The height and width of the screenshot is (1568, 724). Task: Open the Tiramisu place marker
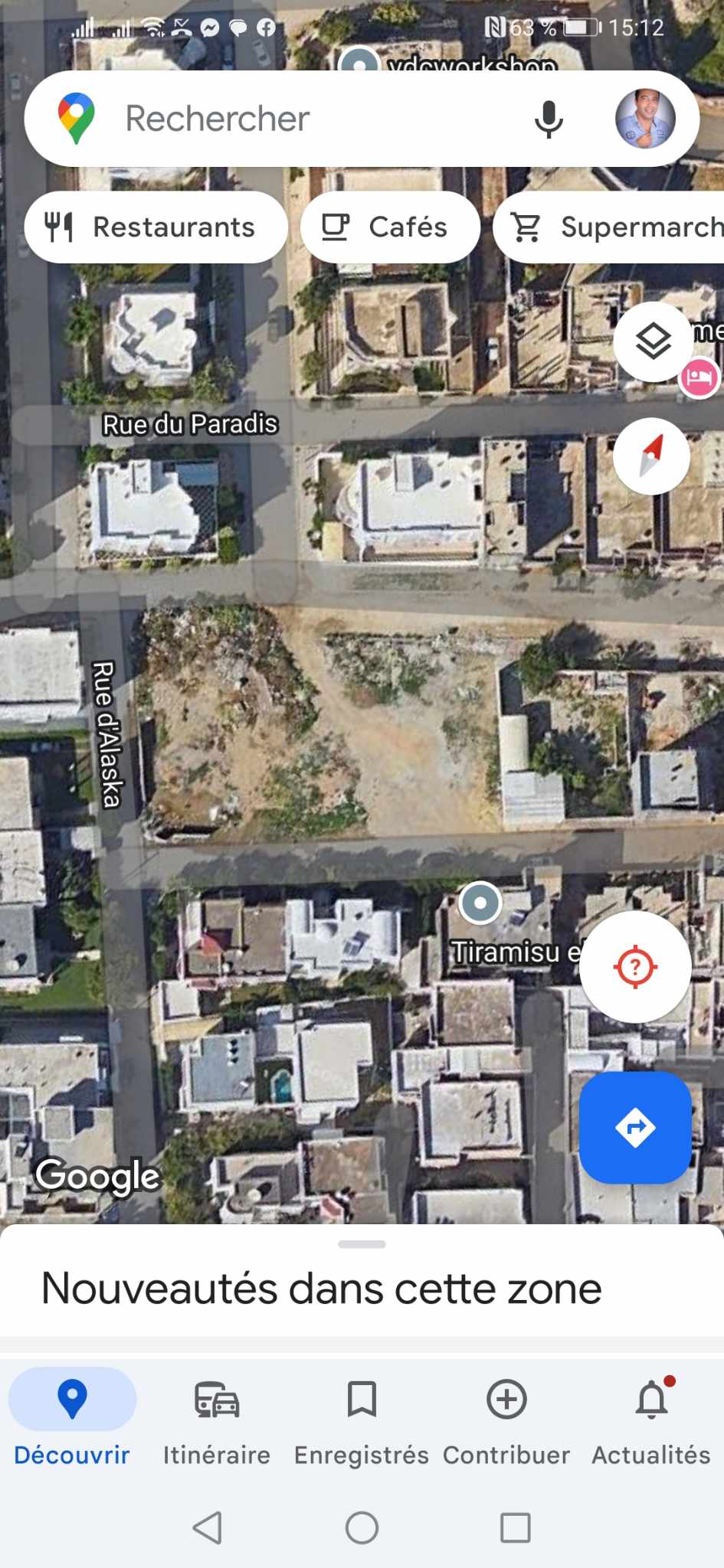point(480,903)
